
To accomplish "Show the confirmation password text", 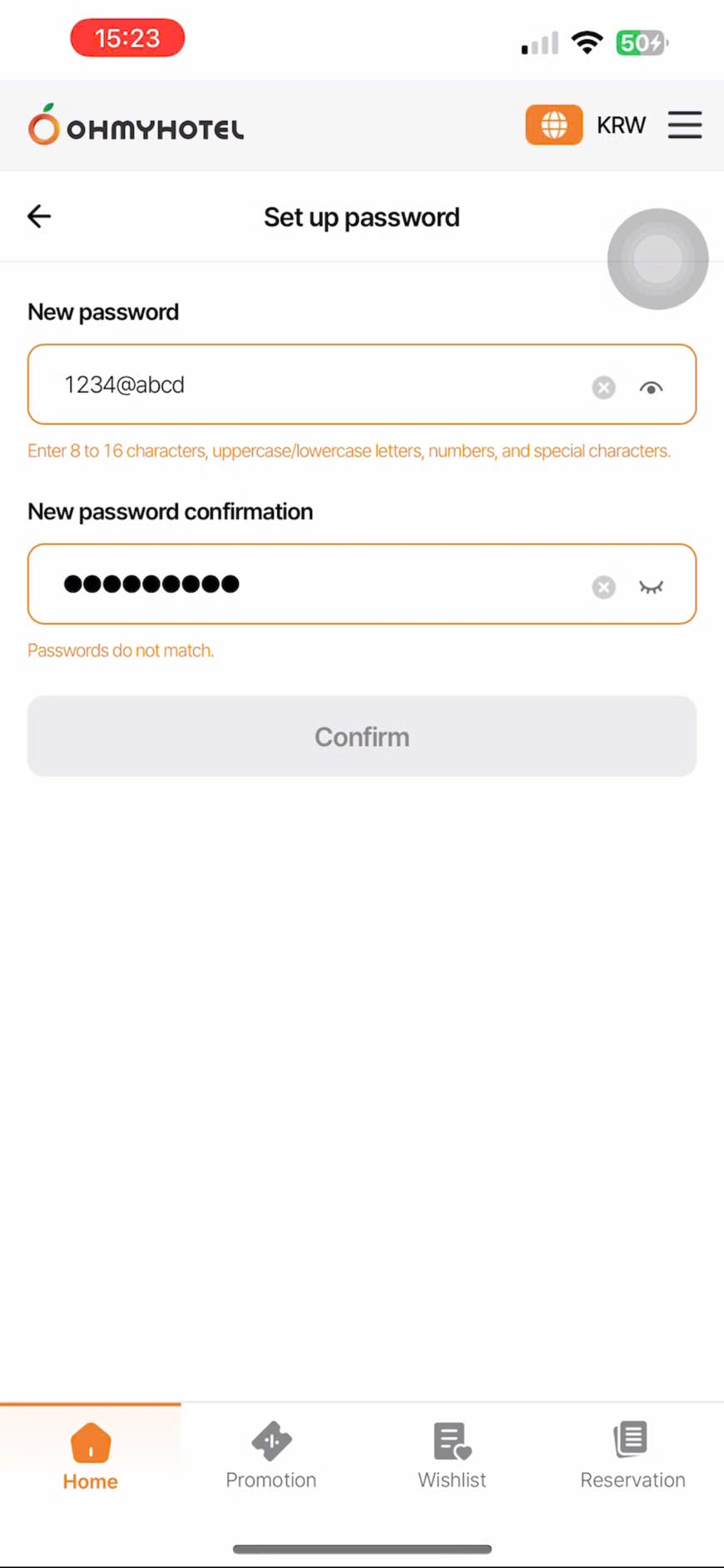I will (x=651, y=587).
